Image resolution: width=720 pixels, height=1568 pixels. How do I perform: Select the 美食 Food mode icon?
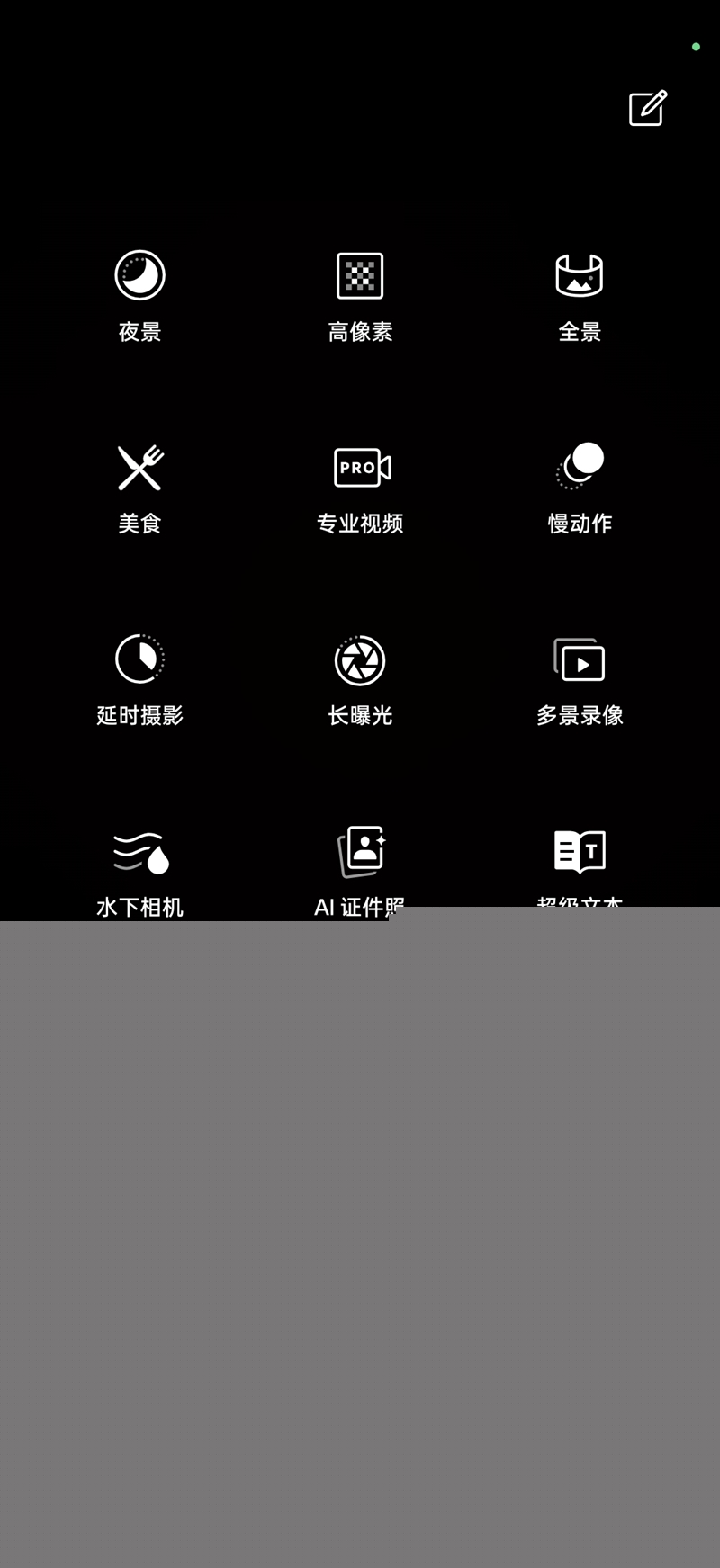[x=139, y=469]
